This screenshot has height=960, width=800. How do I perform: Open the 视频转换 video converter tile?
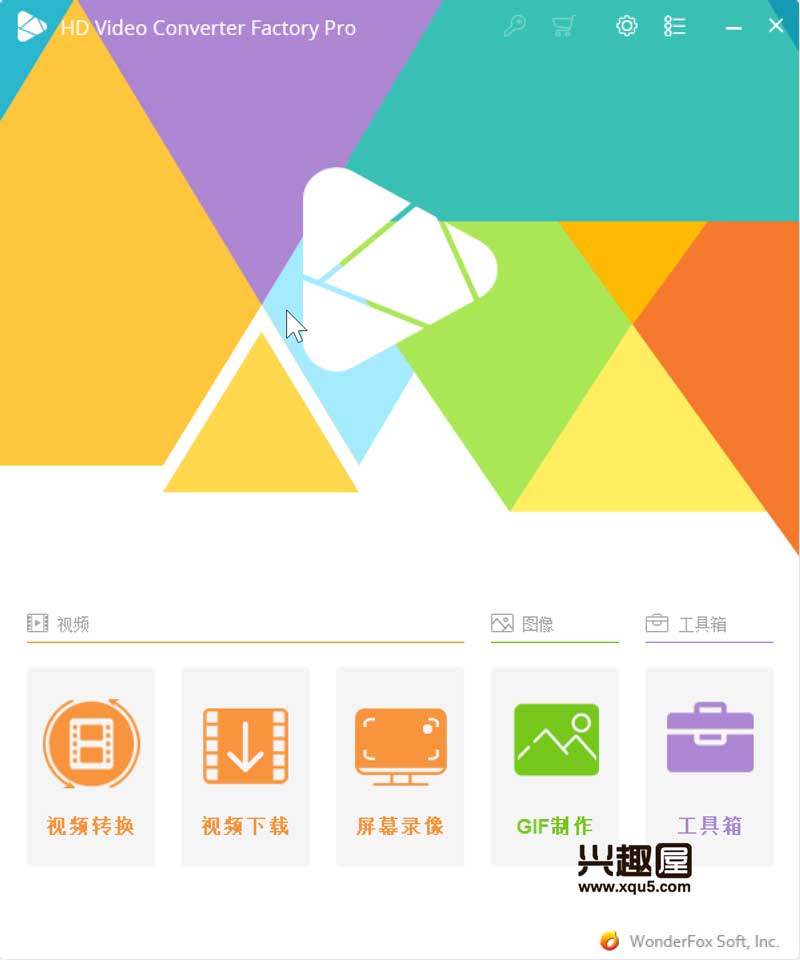91,766
